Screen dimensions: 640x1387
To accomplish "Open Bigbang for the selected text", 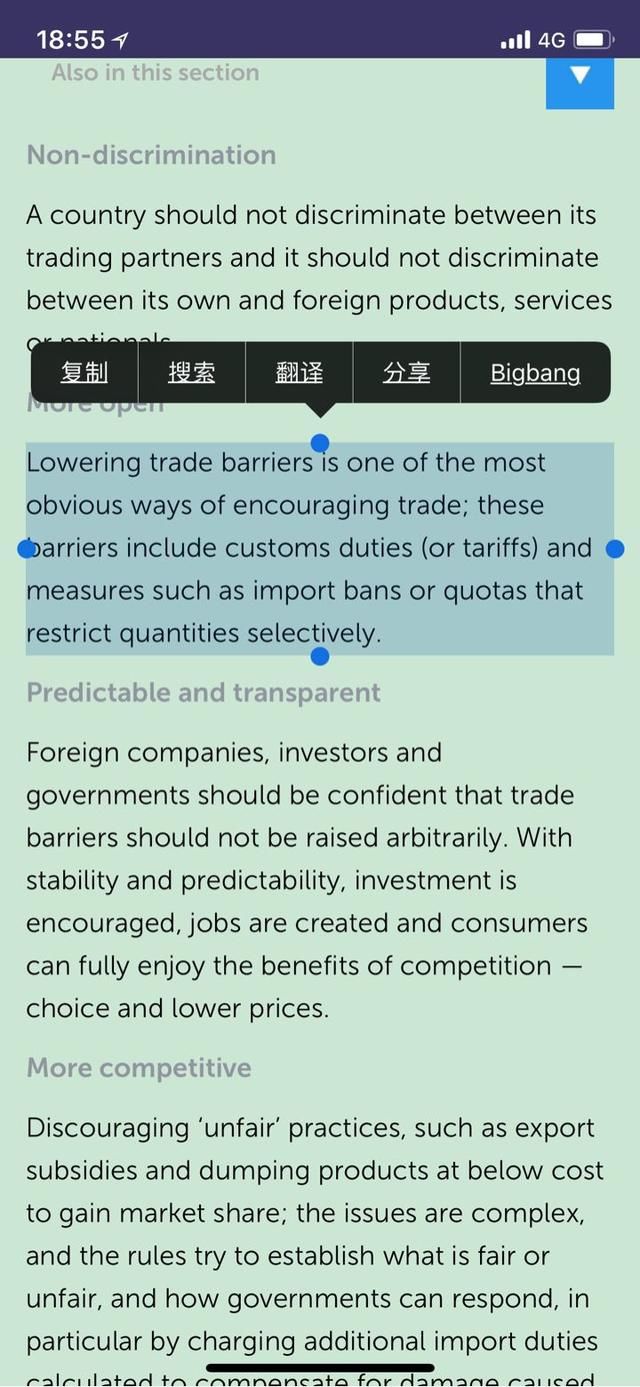I will 535,373.
